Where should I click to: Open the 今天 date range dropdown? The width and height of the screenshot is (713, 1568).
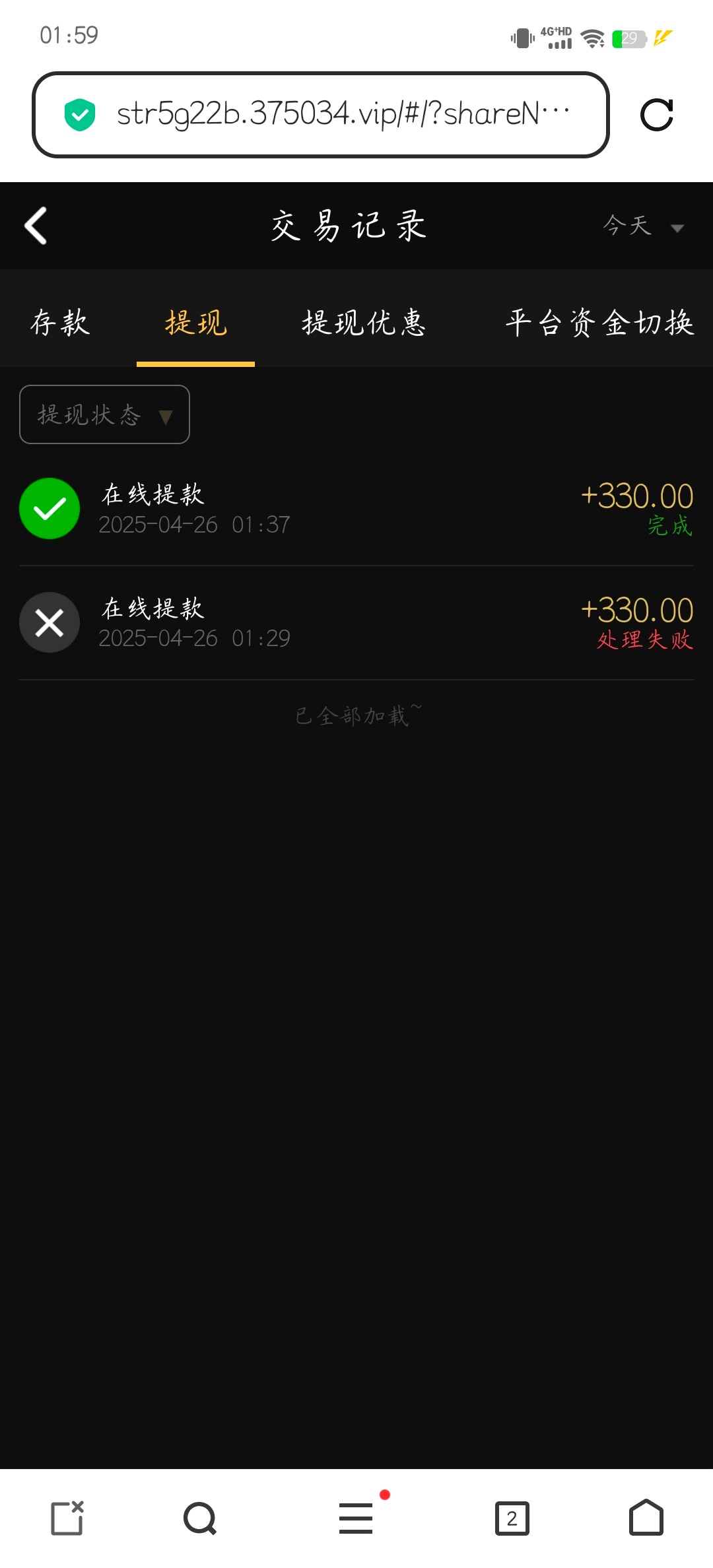pyautogui.click(x=642, y=226)
